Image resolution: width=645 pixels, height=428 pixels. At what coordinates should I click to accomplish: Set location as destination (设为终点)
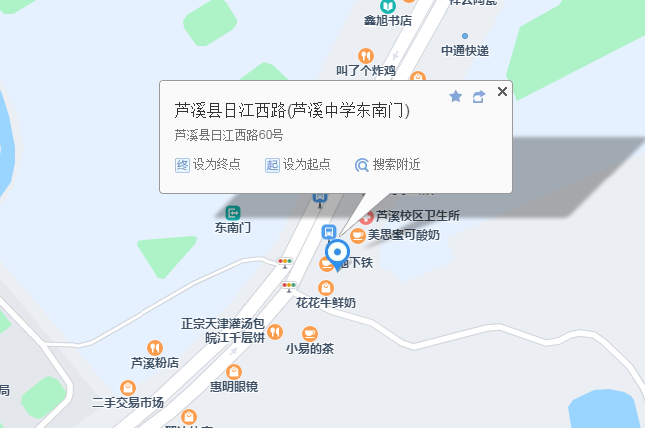coord(207,165)
